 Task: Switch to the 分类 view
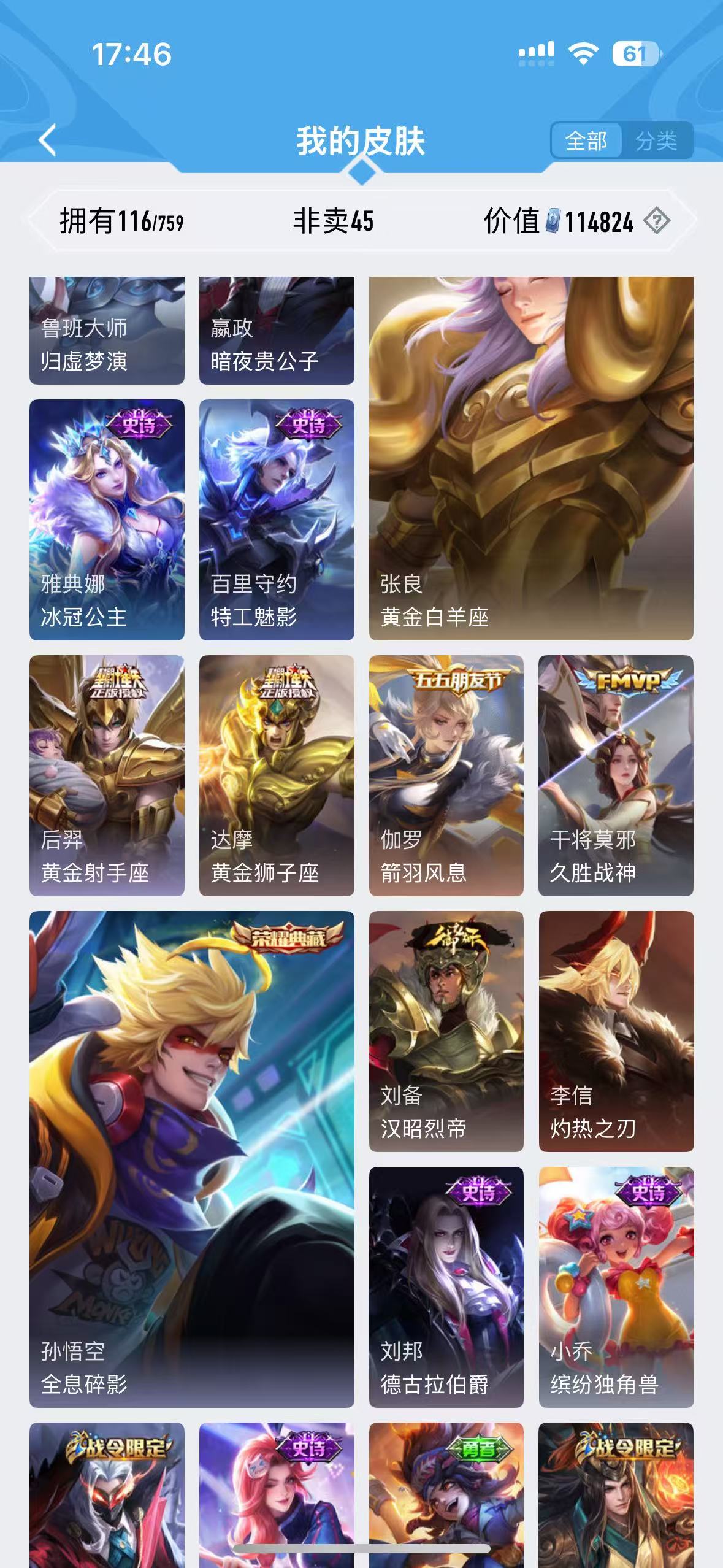pos(656,141)
